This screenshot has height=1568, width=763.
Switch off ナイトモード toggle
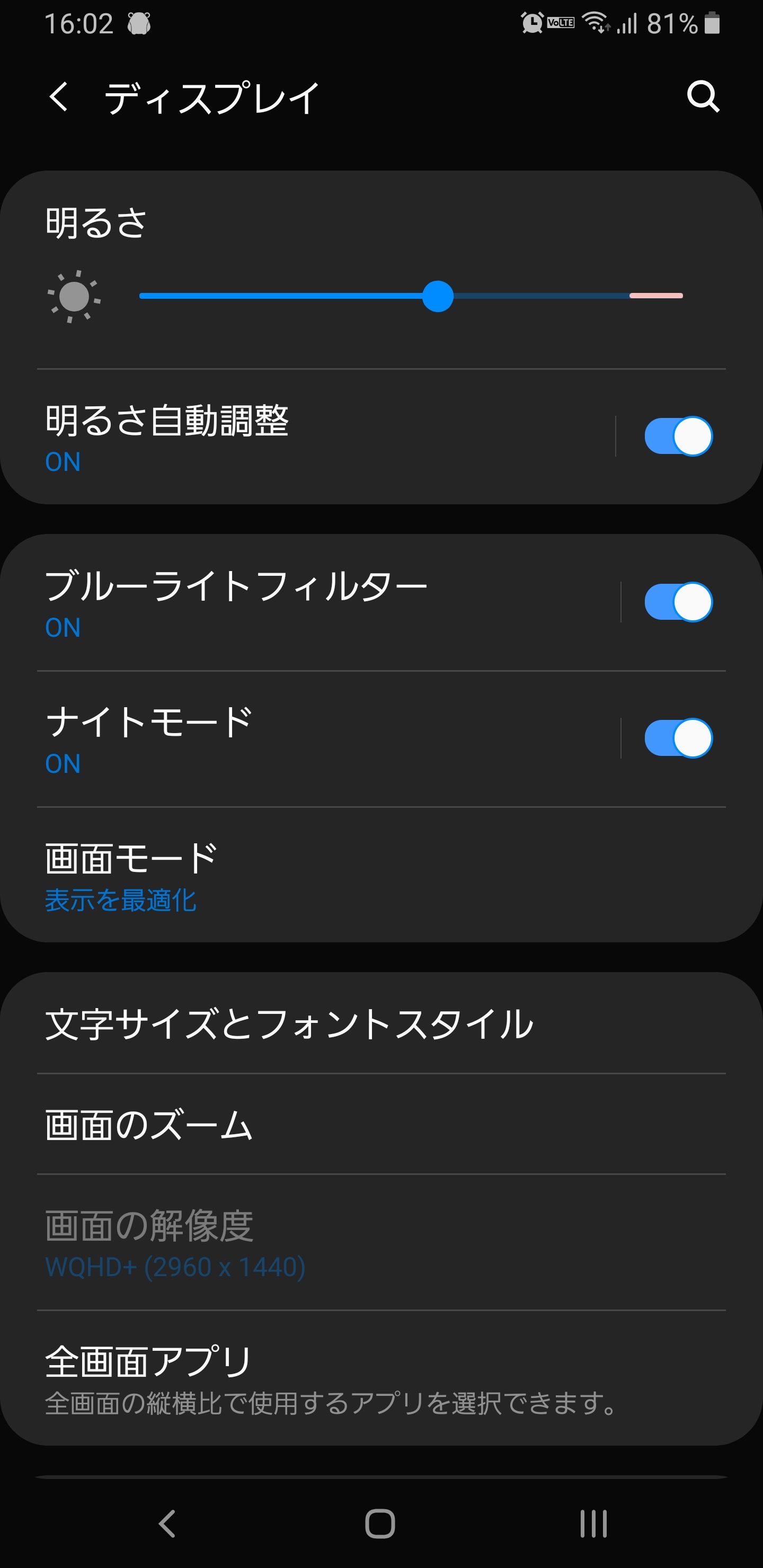678,738
